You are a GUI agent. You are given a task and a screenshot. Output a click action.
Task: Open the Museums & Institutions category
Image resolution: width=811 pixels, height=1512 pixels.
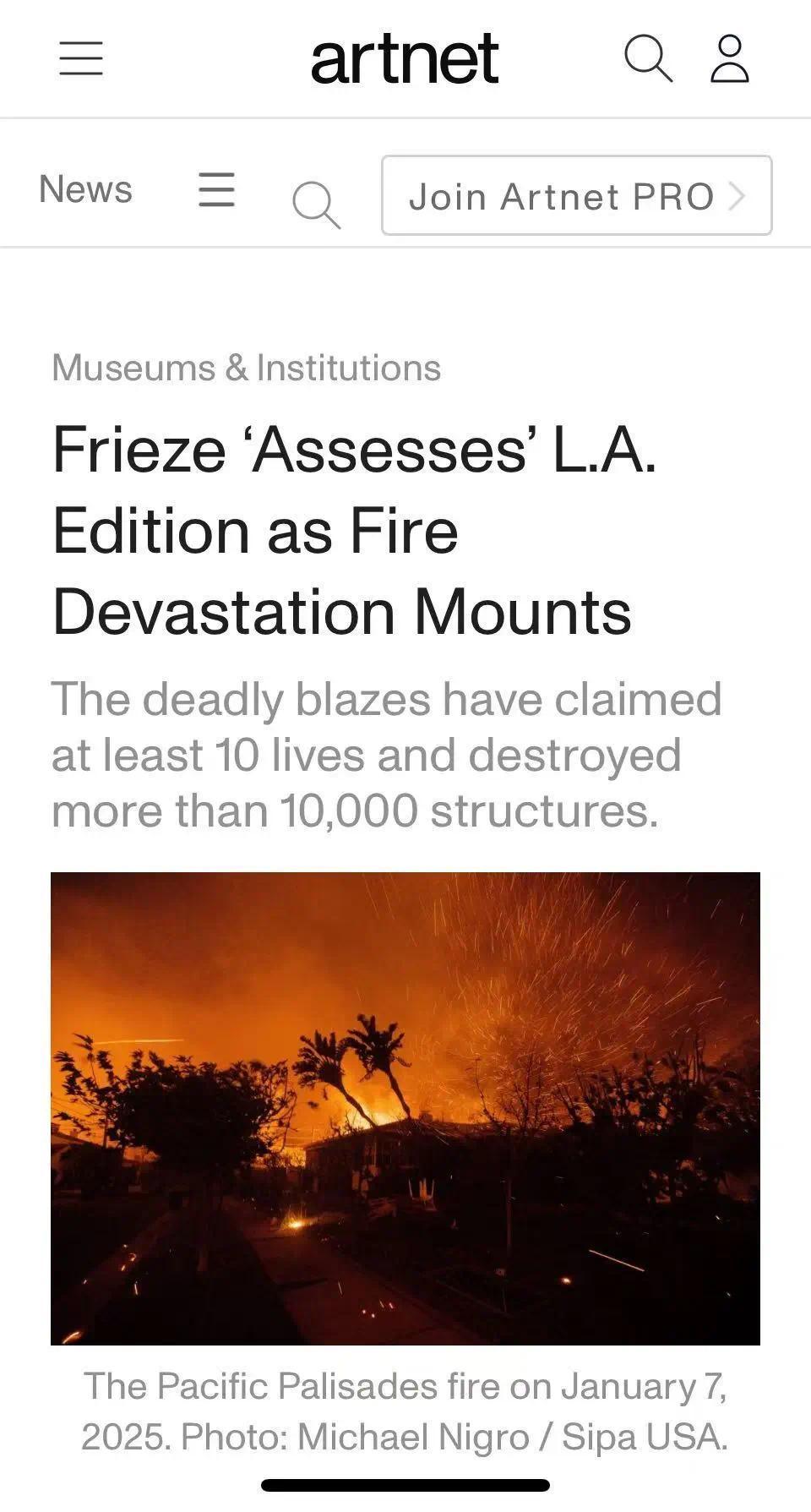pyautogui.click(x=246, y=368)
